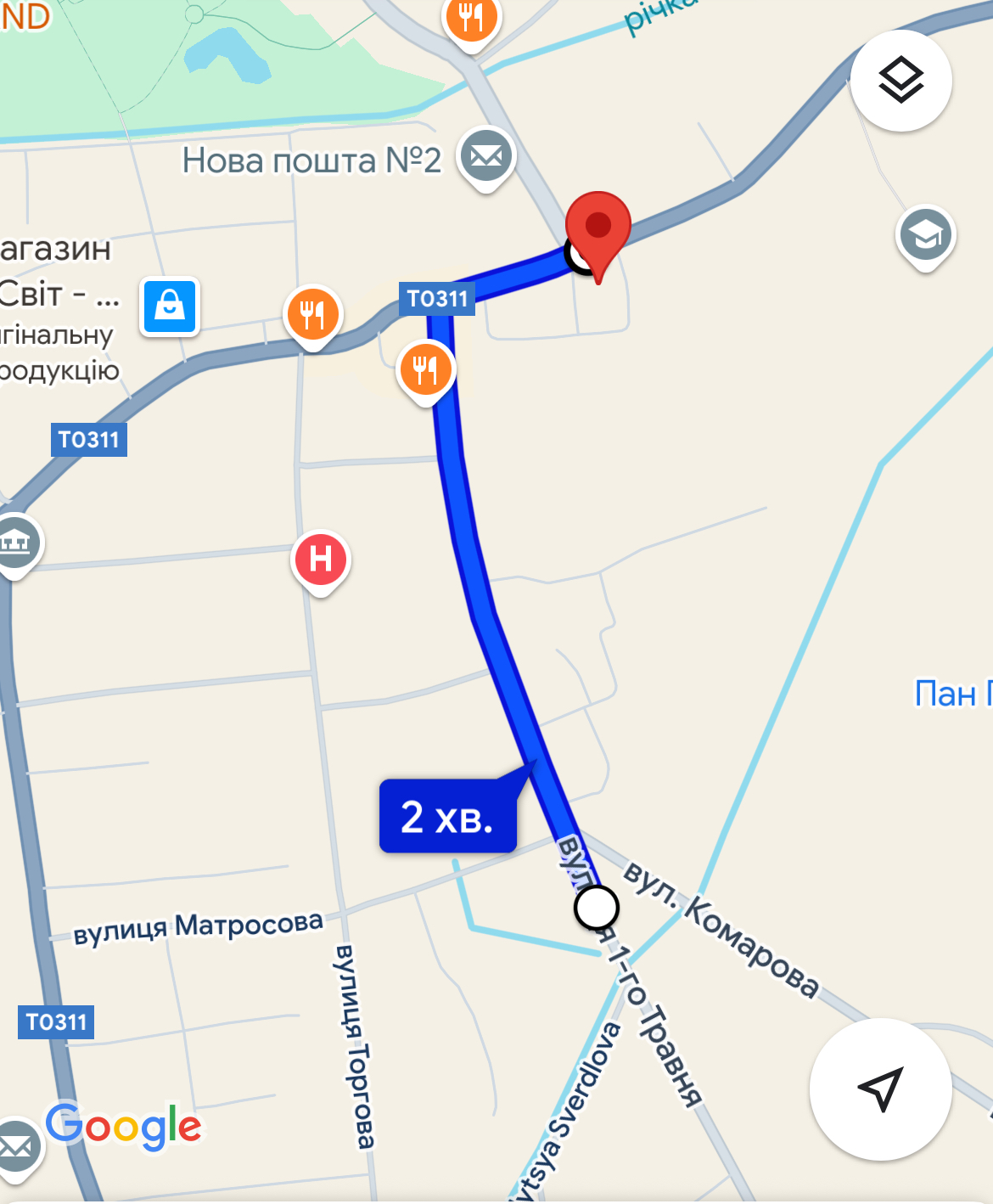This screenshot has width=993, height=1204.
Task: Select the blue shopping bag store marker
Action: coord(170,307)
